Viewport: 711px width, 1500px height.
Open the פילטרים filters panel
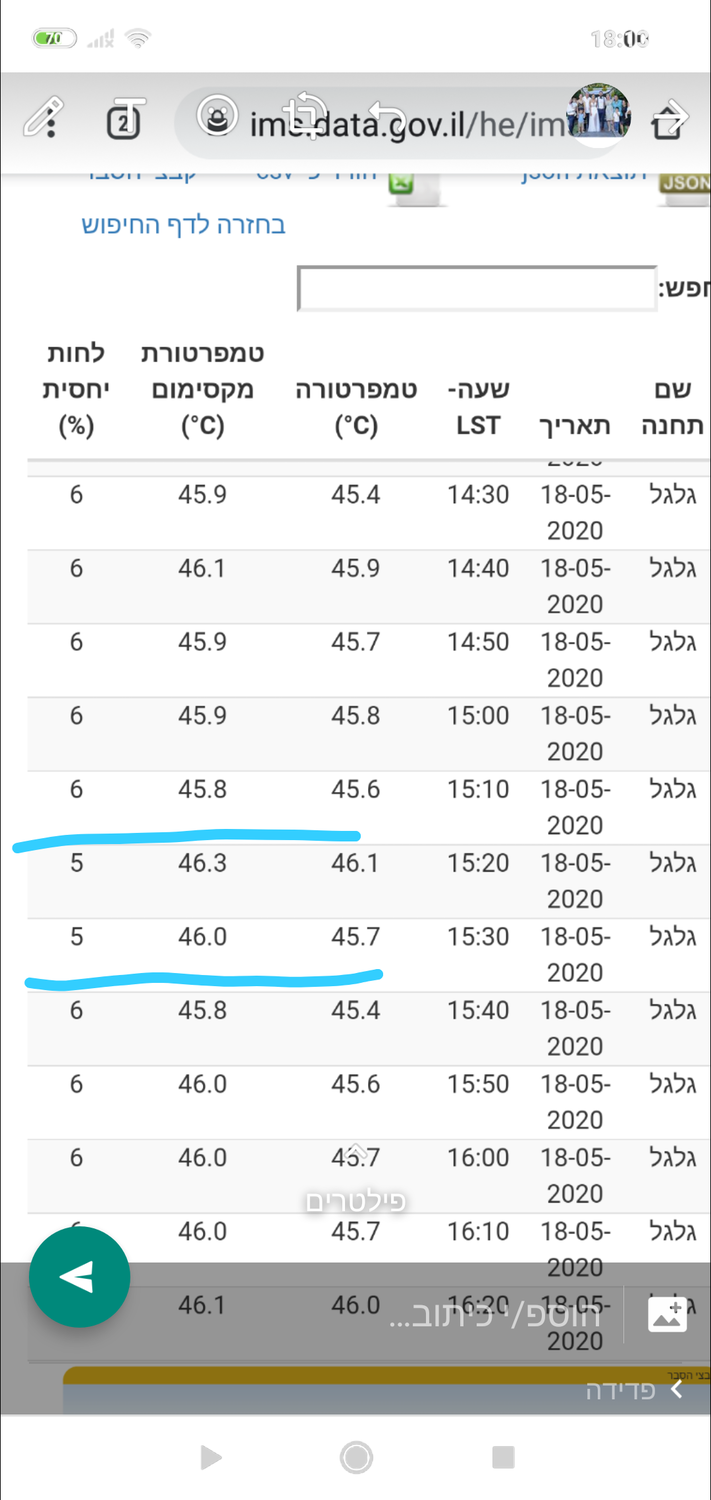coord(355,1190)
